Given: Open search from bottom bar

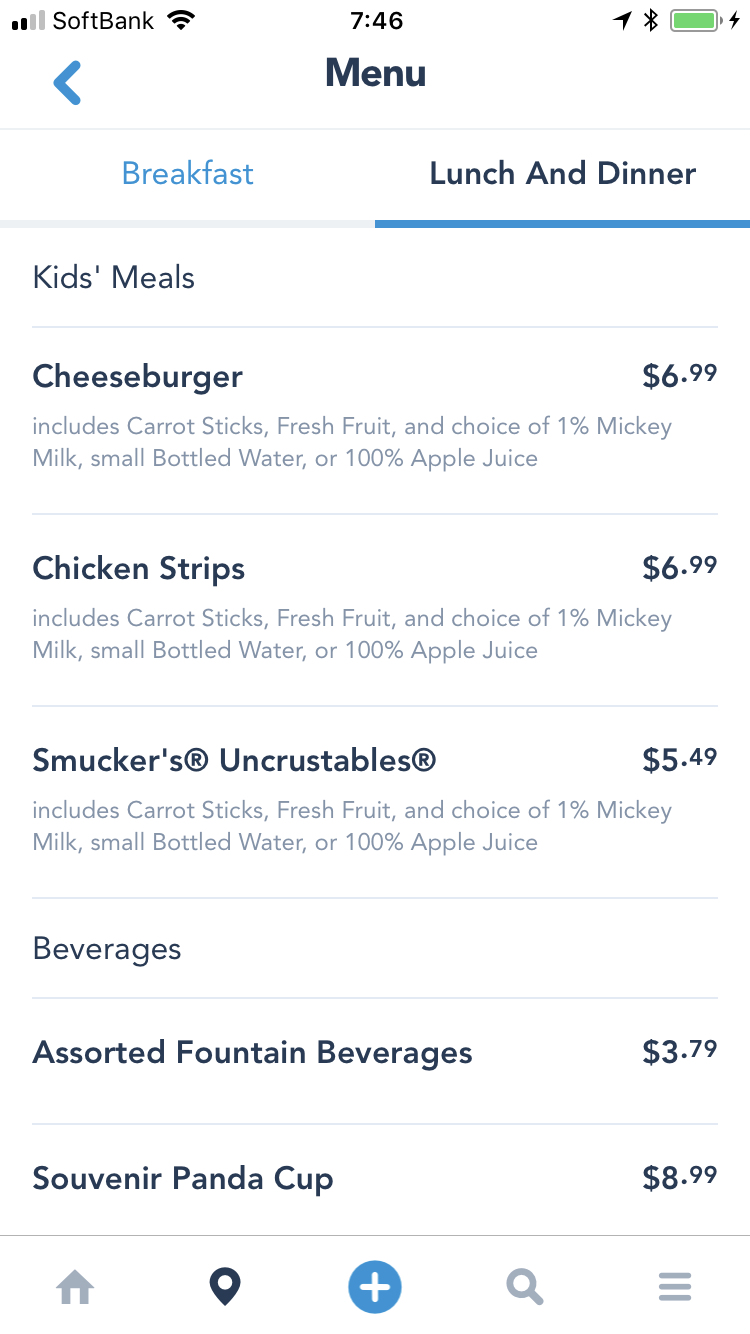Looking at the screenshot, I should point(525,1286).
